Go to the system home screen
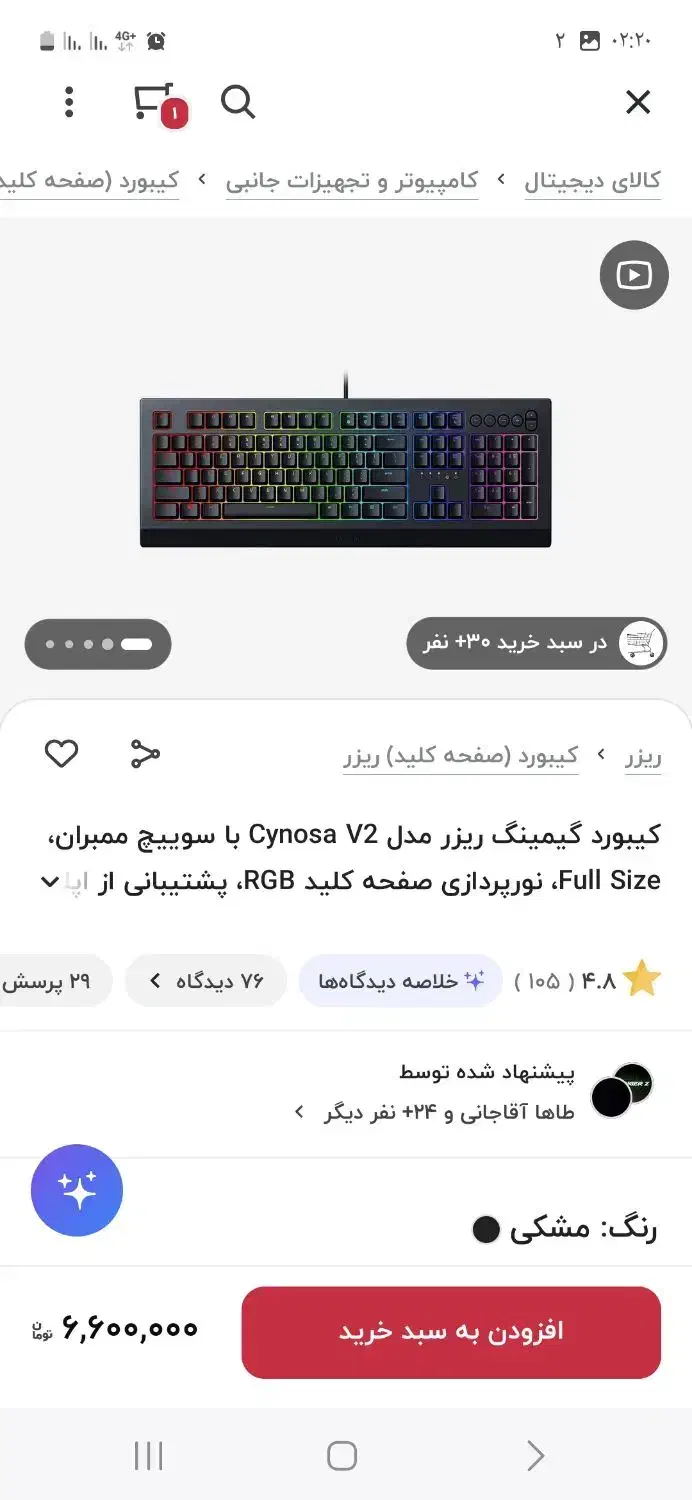 pyautogui.click(x=342, y=1456)
